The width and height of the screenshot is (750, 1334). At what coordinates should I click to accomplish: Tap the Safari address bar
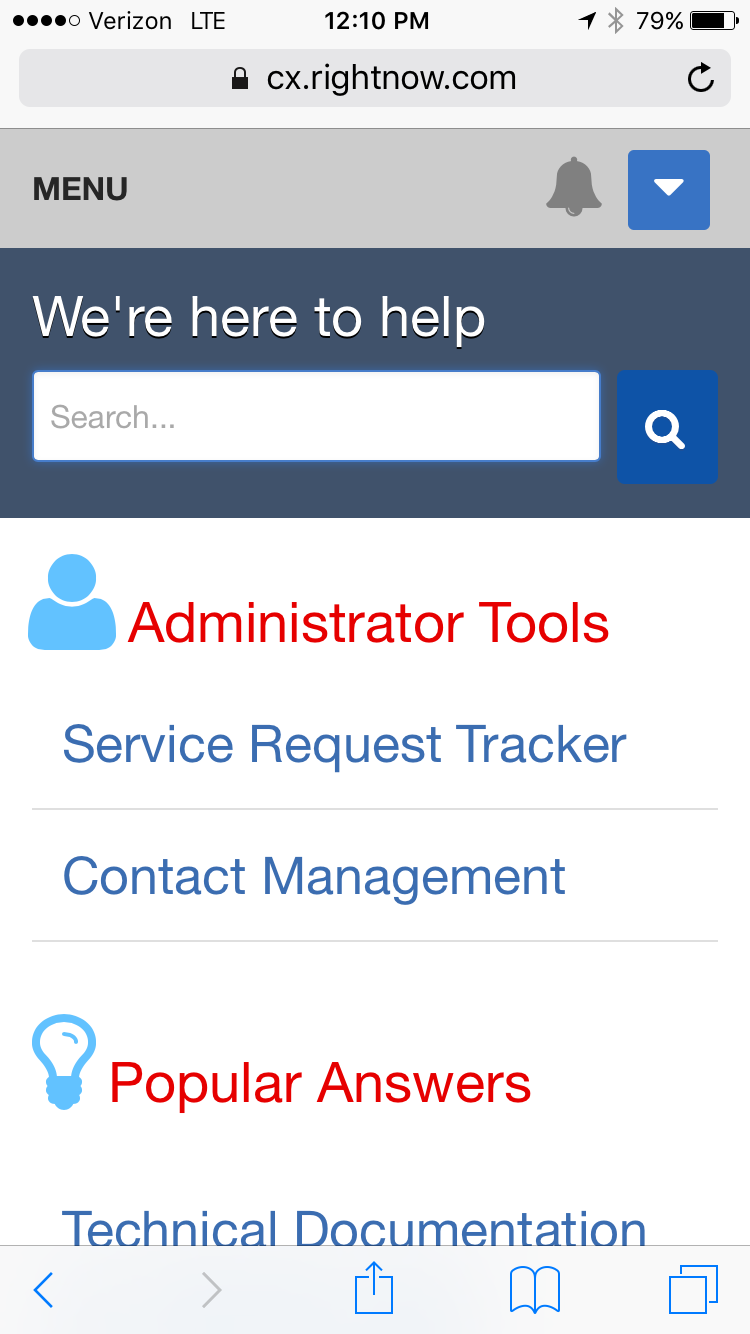(x=375, y=78)
